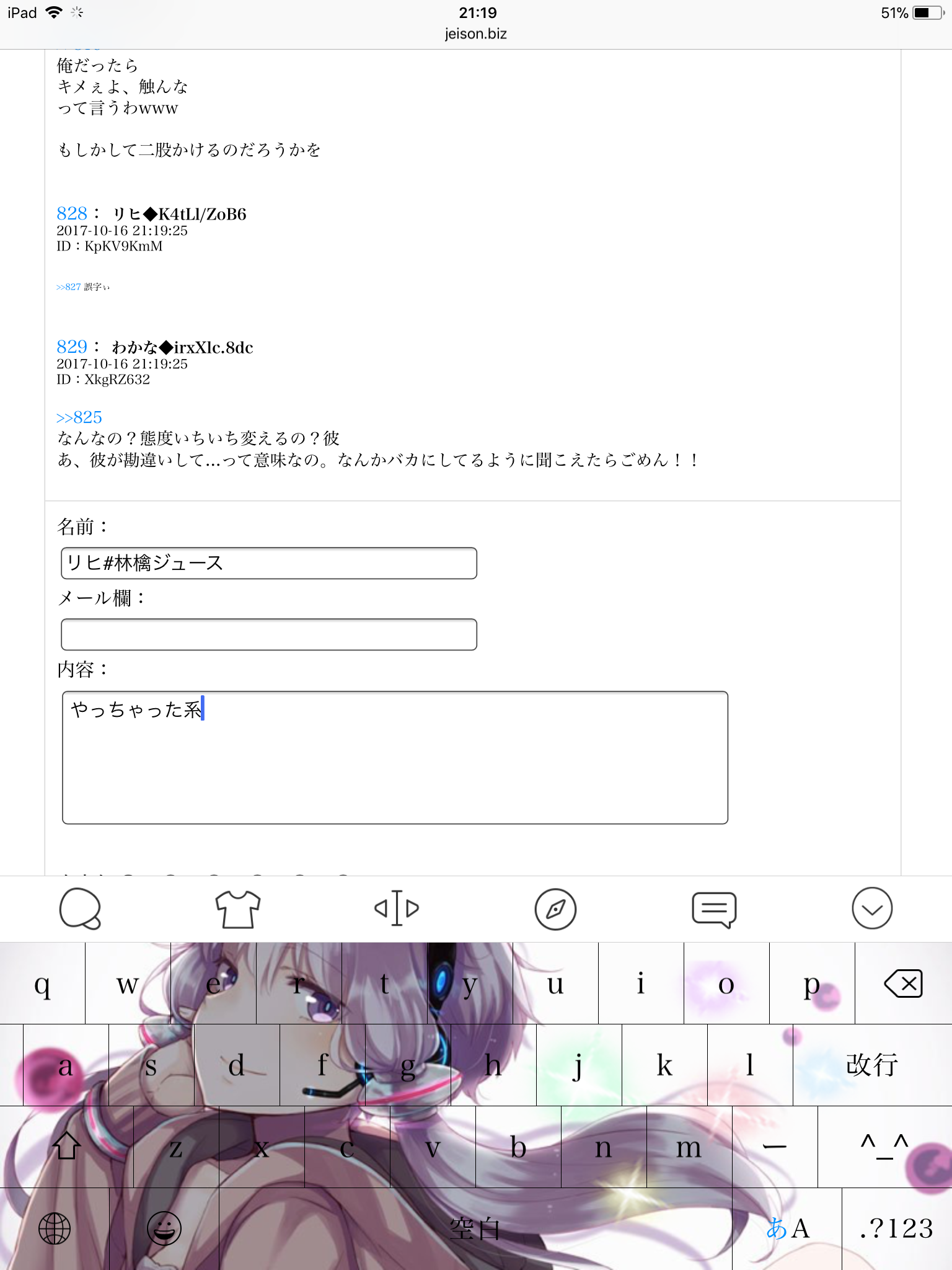Focus the 名前 name field
952x1270 pixels.
268,563
